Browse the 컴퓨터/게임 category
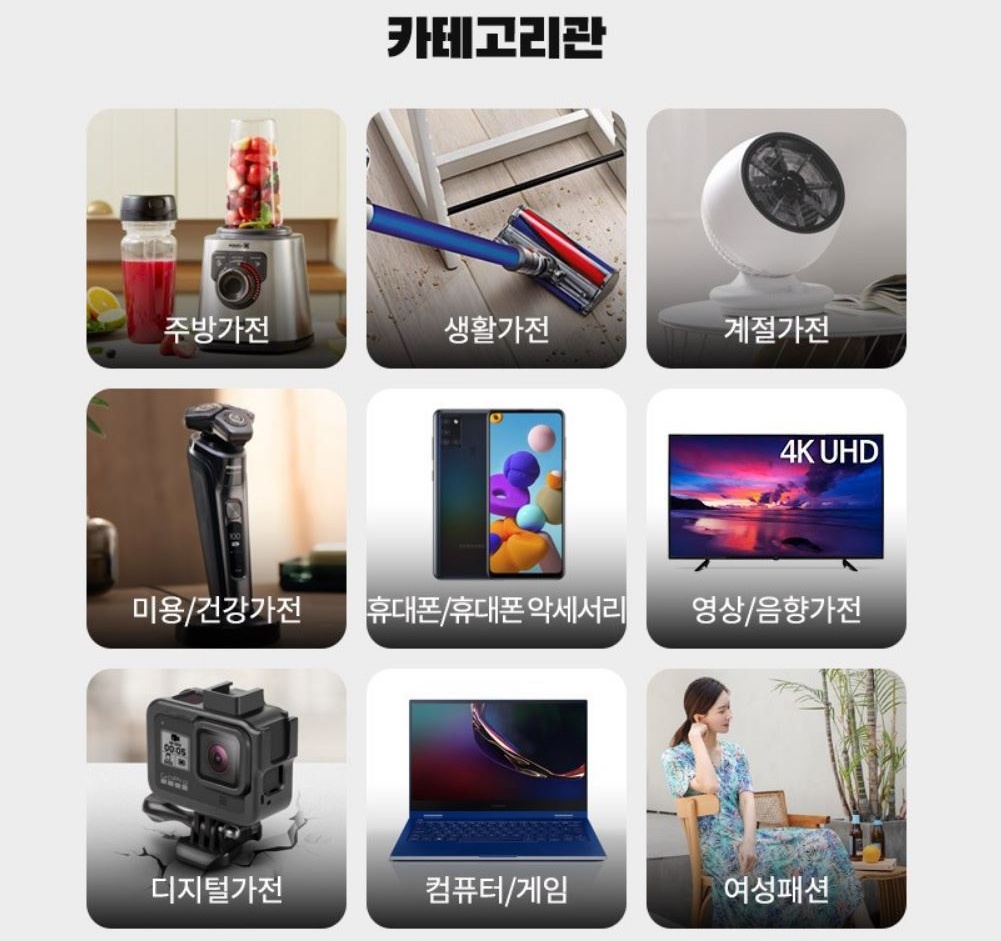 point(496,799)
